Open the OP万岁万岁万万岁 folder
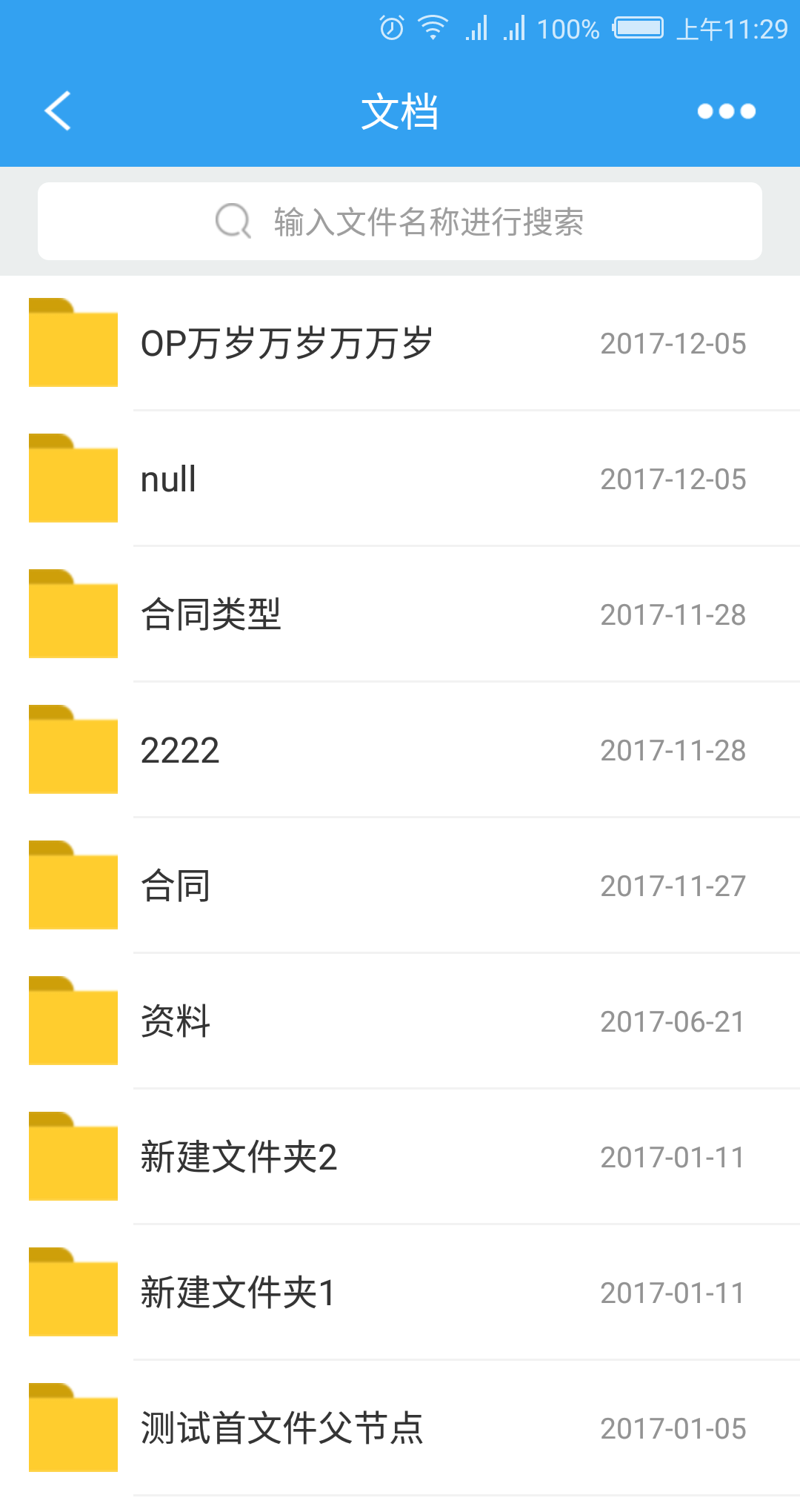The width and height of the screenshot is (800, 1512). click(400, 343)
